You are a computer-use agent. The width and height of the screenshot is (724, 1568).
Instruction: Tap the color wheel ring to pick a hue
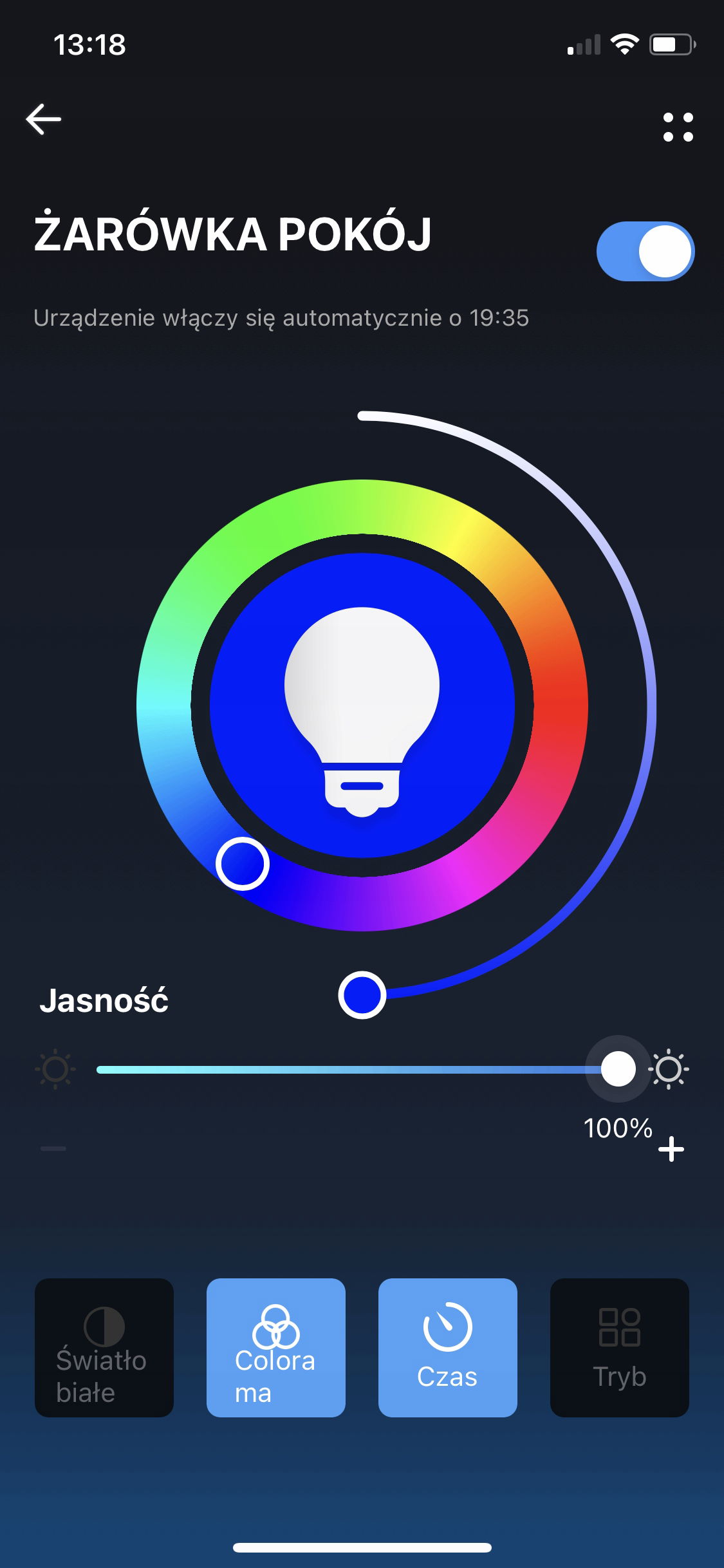[x=362, y=507]
